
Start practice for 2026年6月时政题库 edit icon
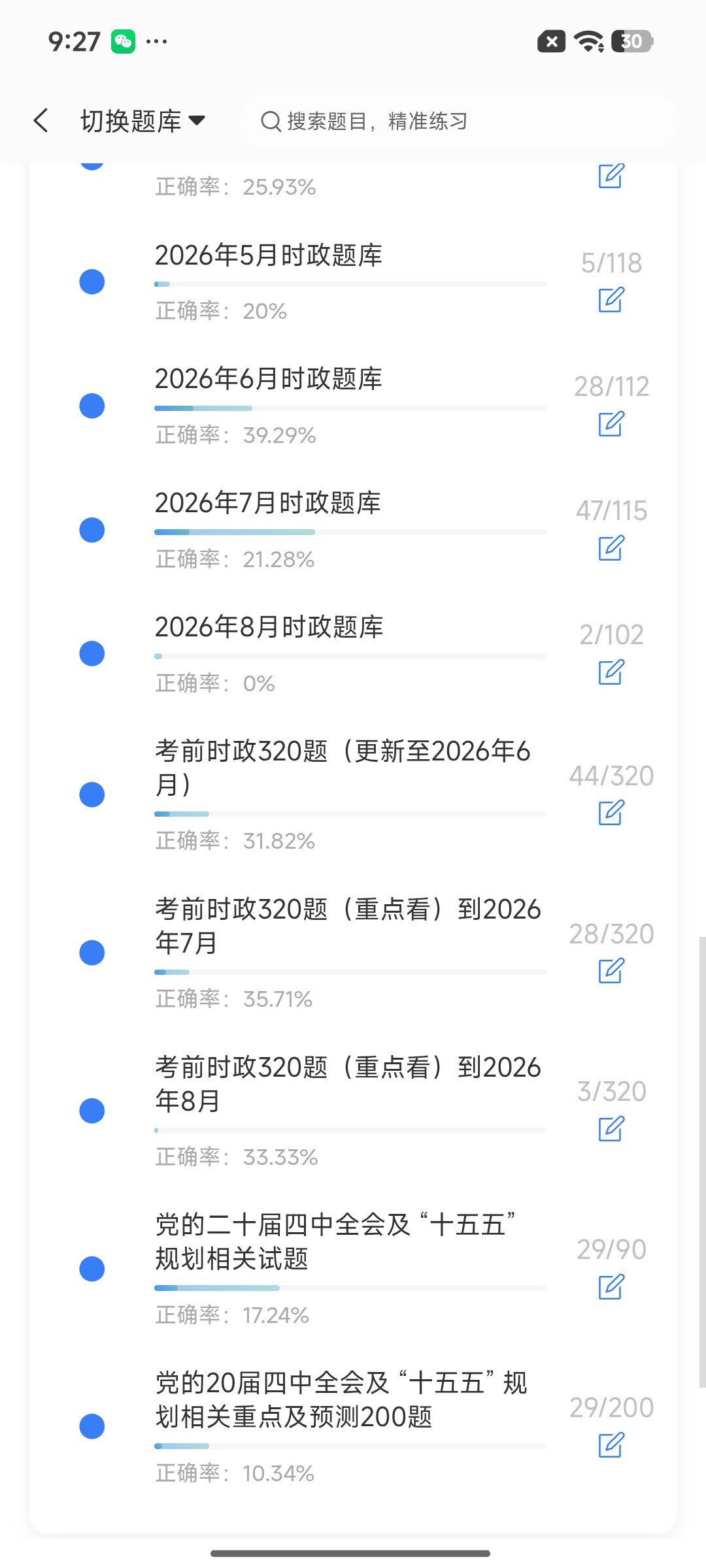(611, 423)
